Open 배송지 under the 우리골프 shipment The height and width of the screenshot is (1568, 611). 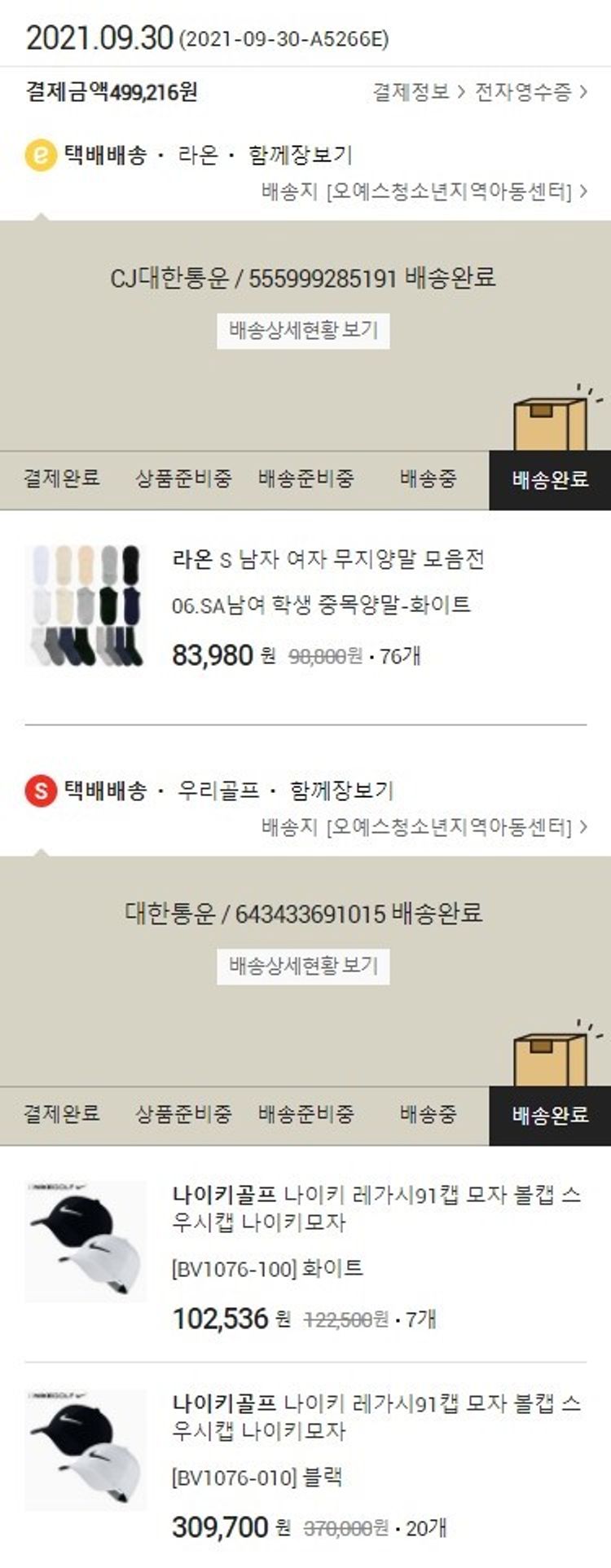pyautogui.click(x=424, y=827)
